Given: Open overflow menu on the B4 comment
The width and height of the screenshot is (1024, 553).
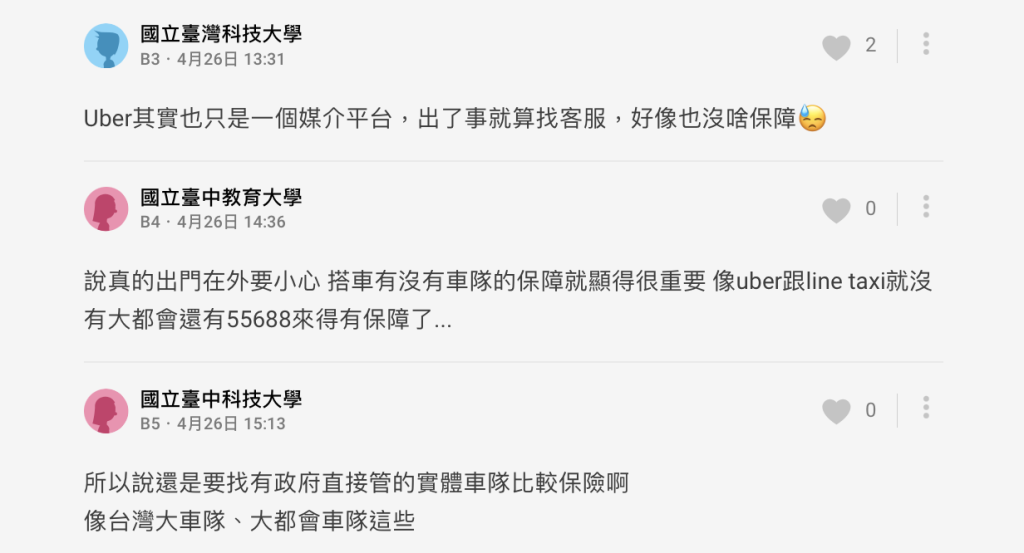Looking at the screenshot, I should (926, 207).
